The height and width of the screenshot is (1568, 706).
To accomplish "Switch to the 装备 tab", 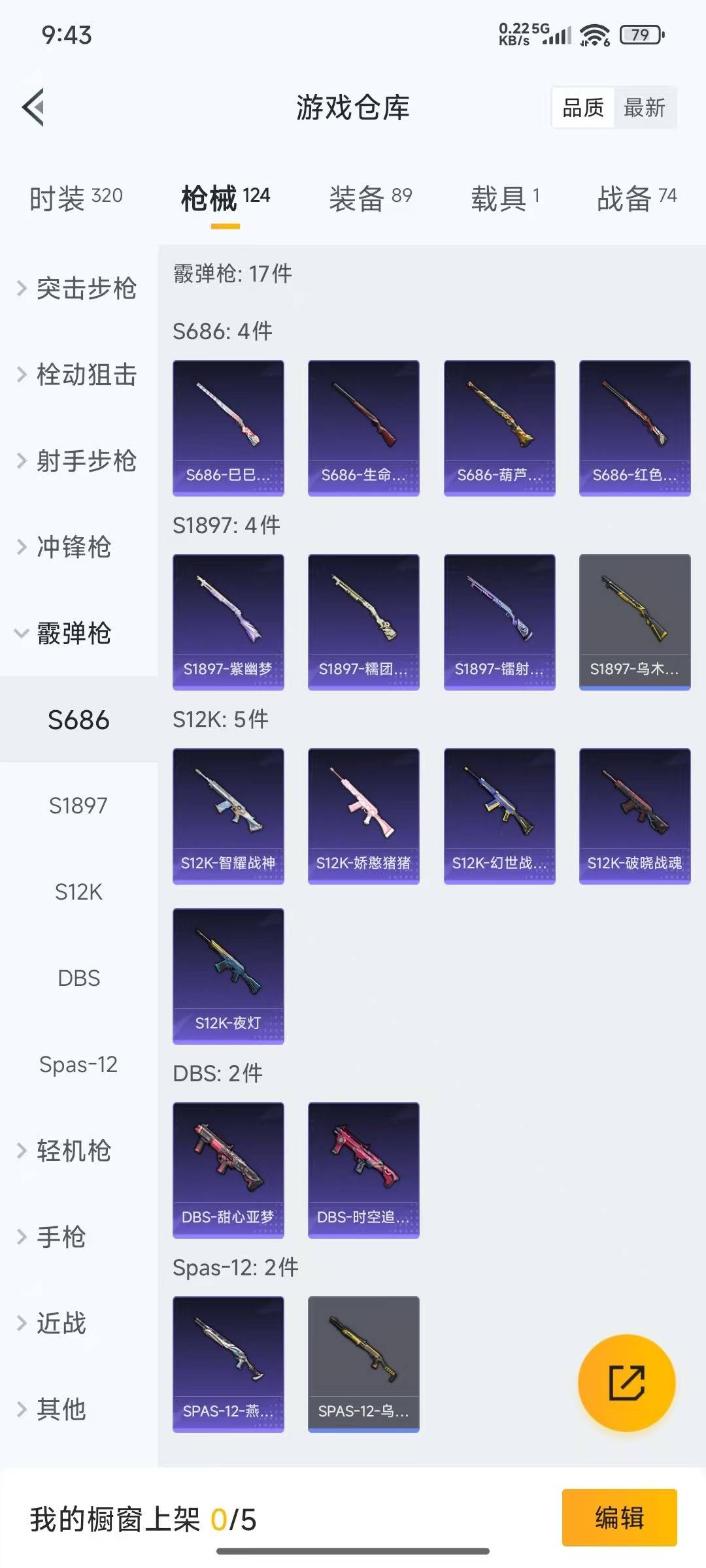I will [x=370, y=198].
